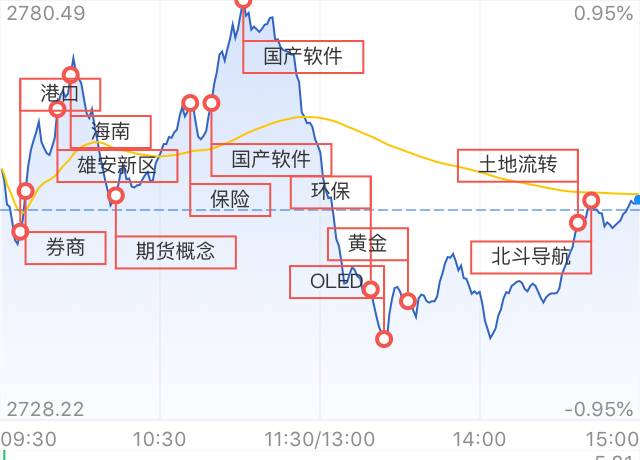Open the 券商 sector marker
640x460 pixels.
(x=65, y=248)
